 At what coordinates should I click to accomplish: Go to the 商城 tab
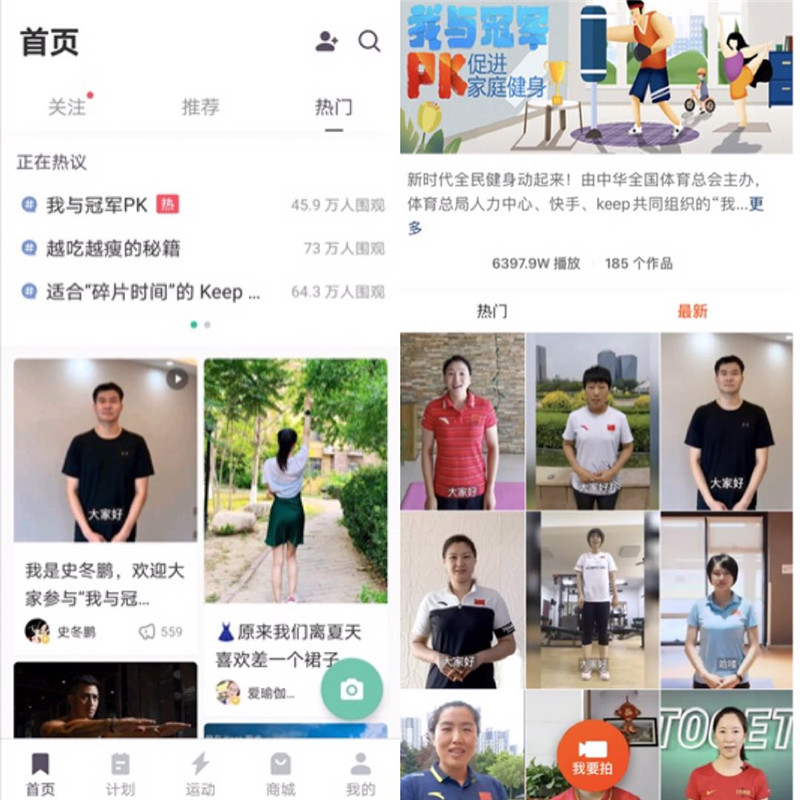click(x=280, y=774)
